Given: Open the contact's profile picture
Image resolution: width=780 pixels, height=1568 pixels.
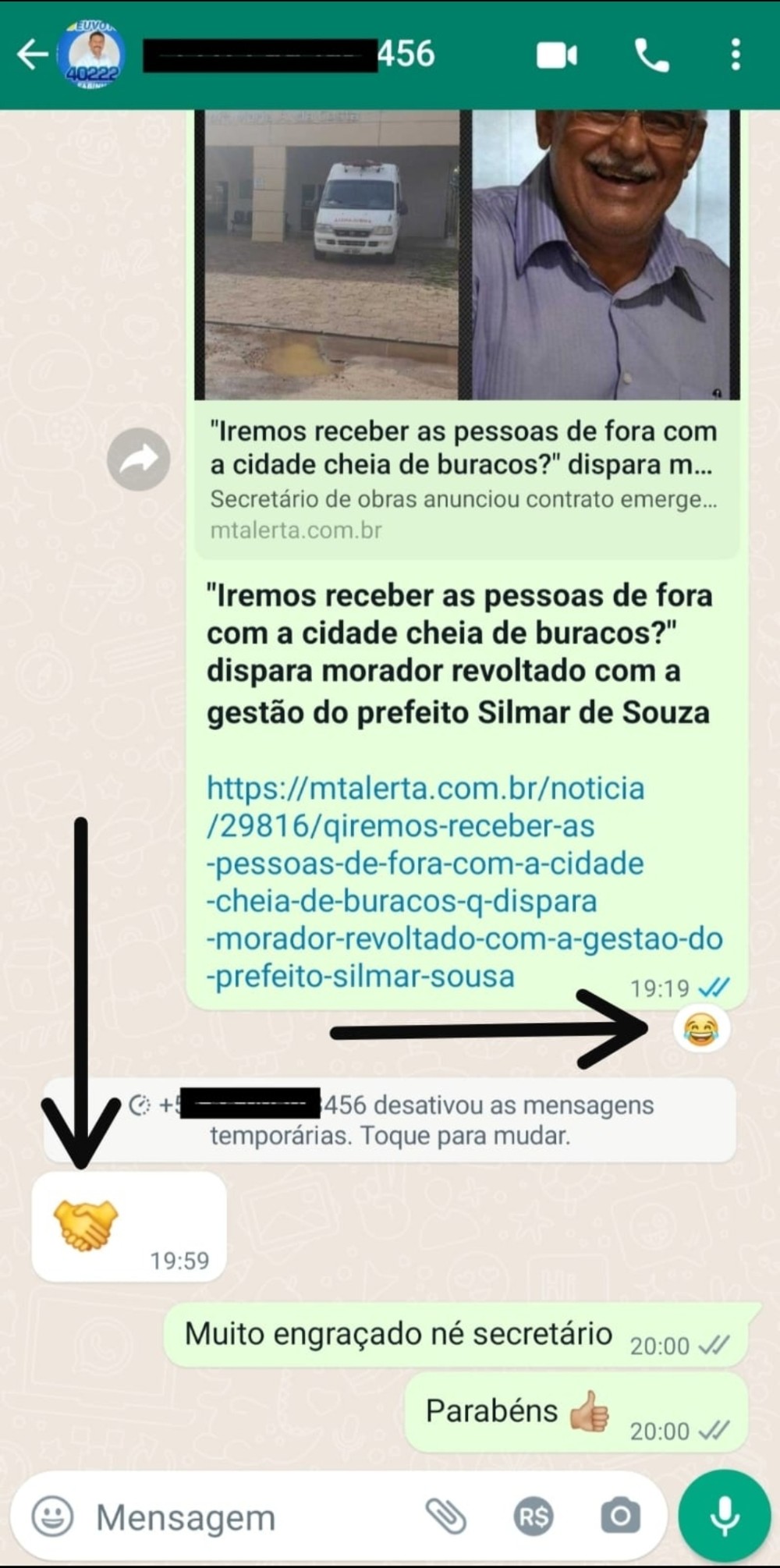Looking at the screenshot, I should pos(94,55).
